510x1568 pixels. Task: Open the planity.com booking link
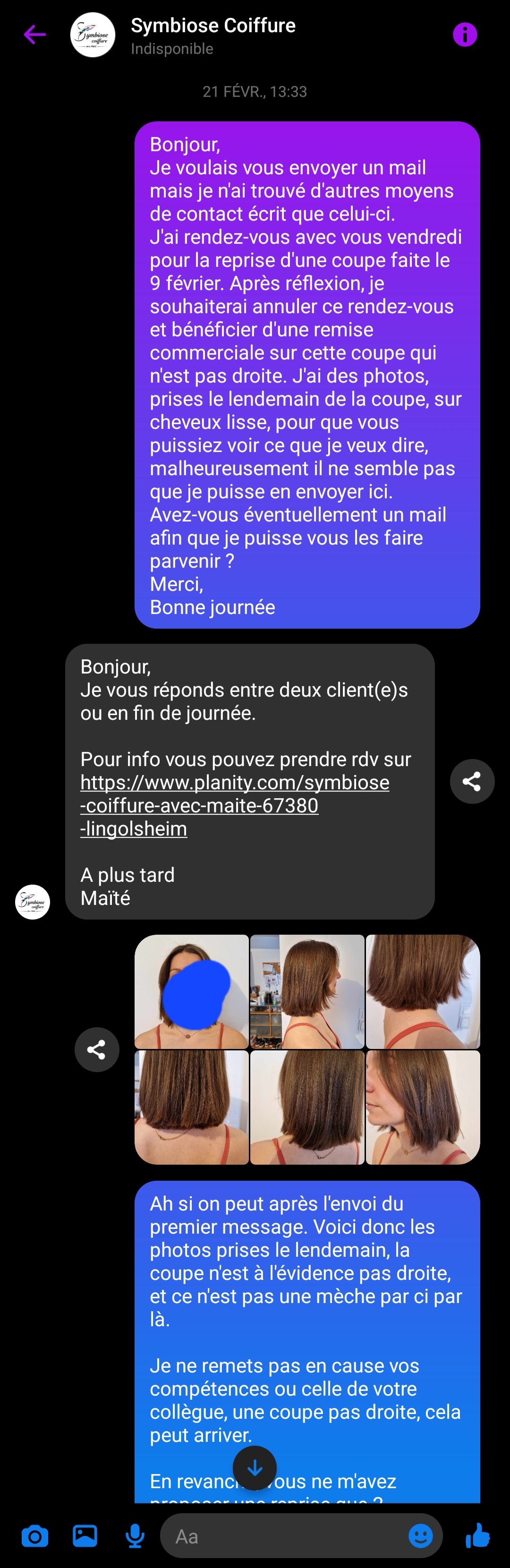(234, 805)
